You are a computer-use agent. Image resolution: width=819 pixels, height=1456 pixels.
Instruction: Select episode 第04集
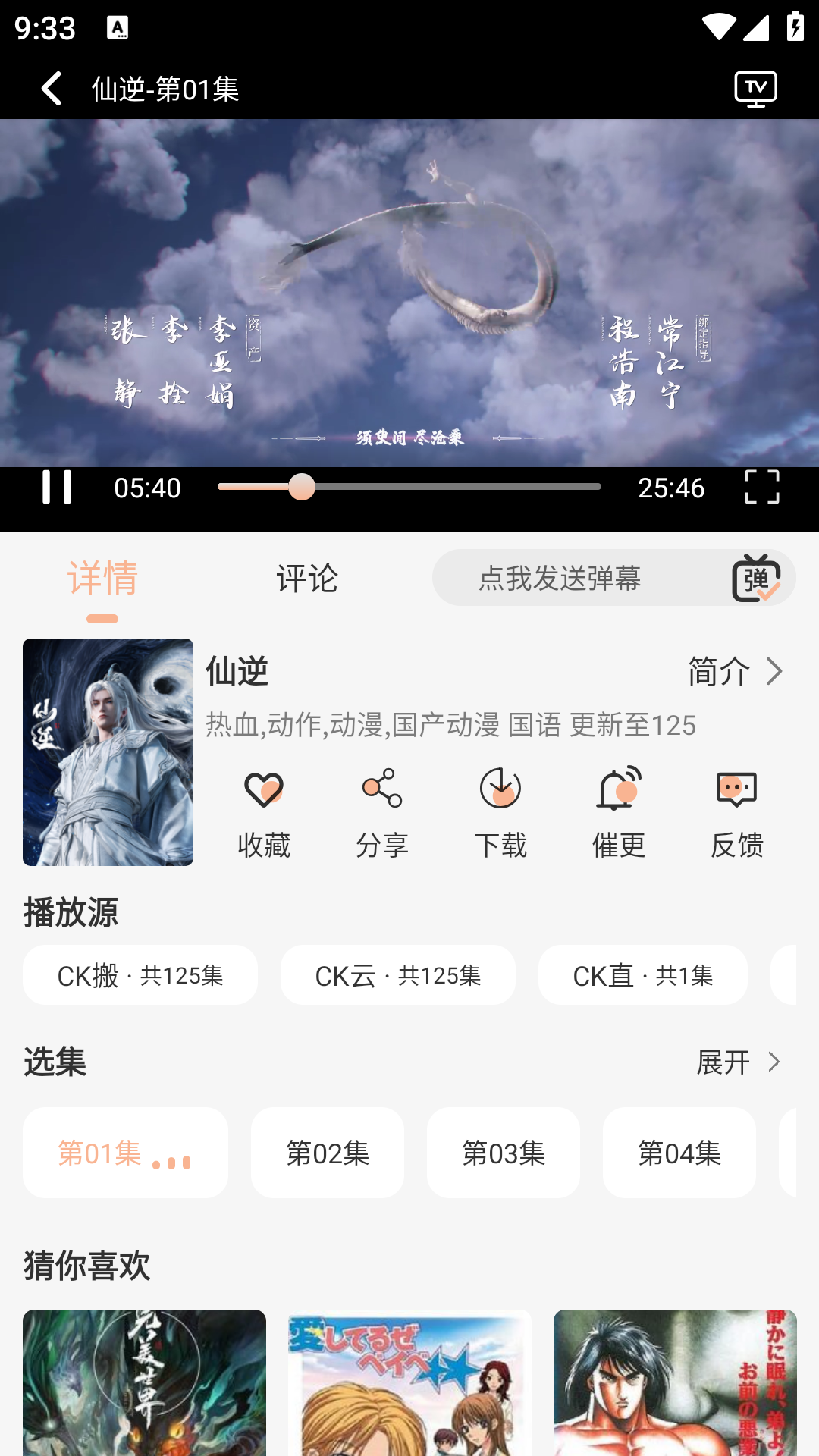[x=679, y=1153]
